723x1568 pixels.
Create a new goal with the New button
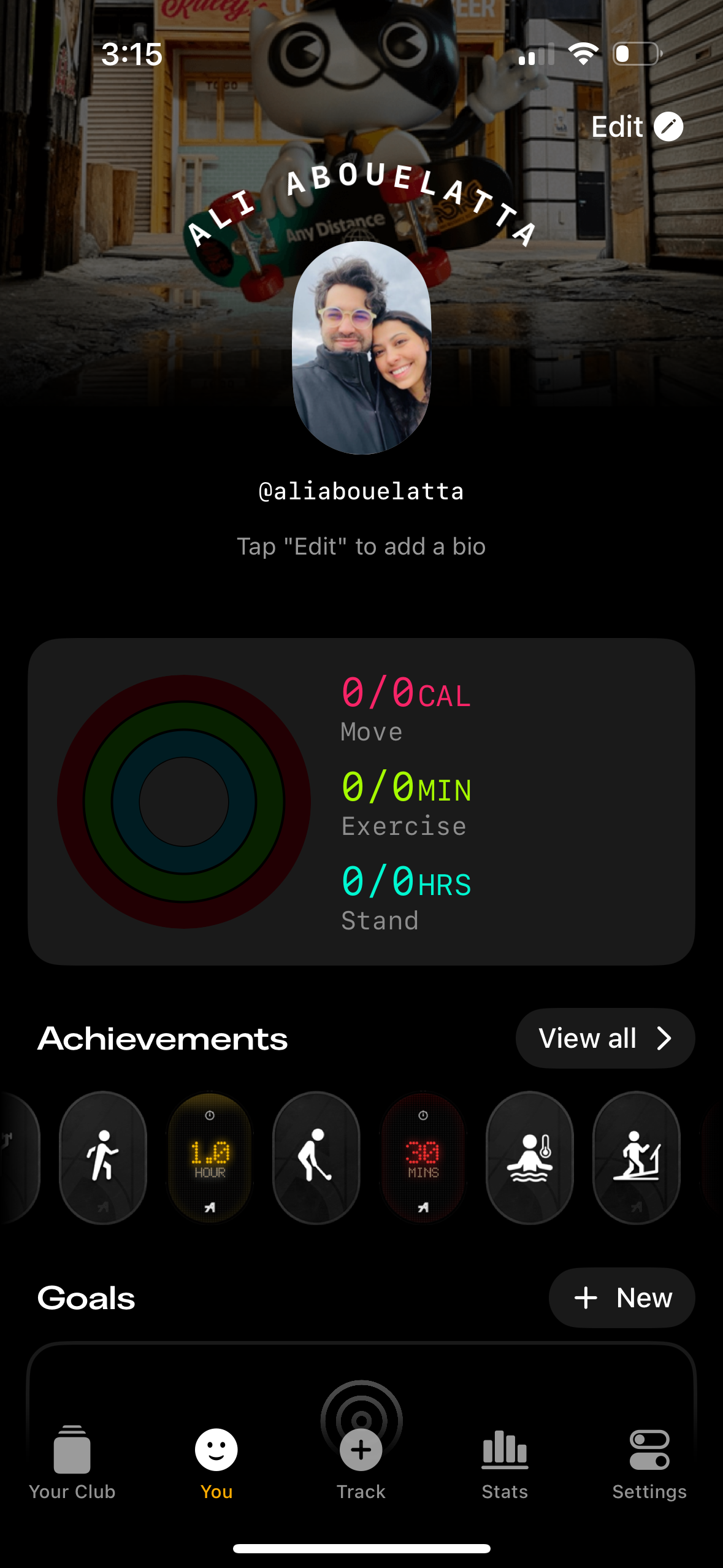click(621, 1297)
